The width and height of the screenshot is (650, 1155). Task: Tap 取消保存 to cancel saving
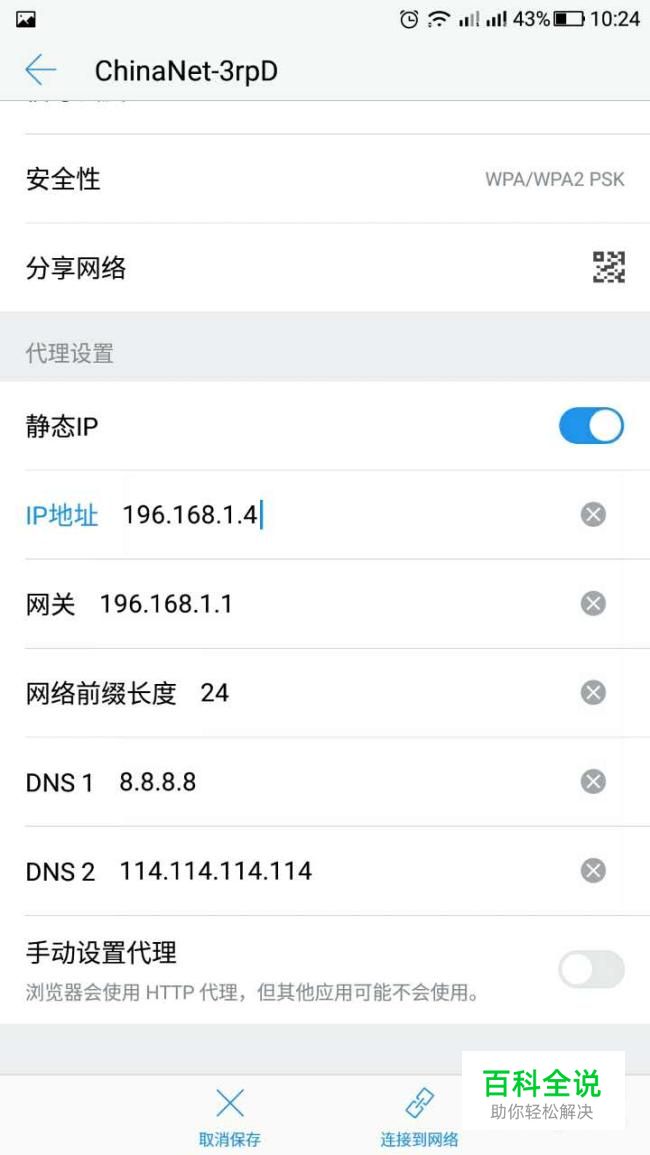(230, 1118)
